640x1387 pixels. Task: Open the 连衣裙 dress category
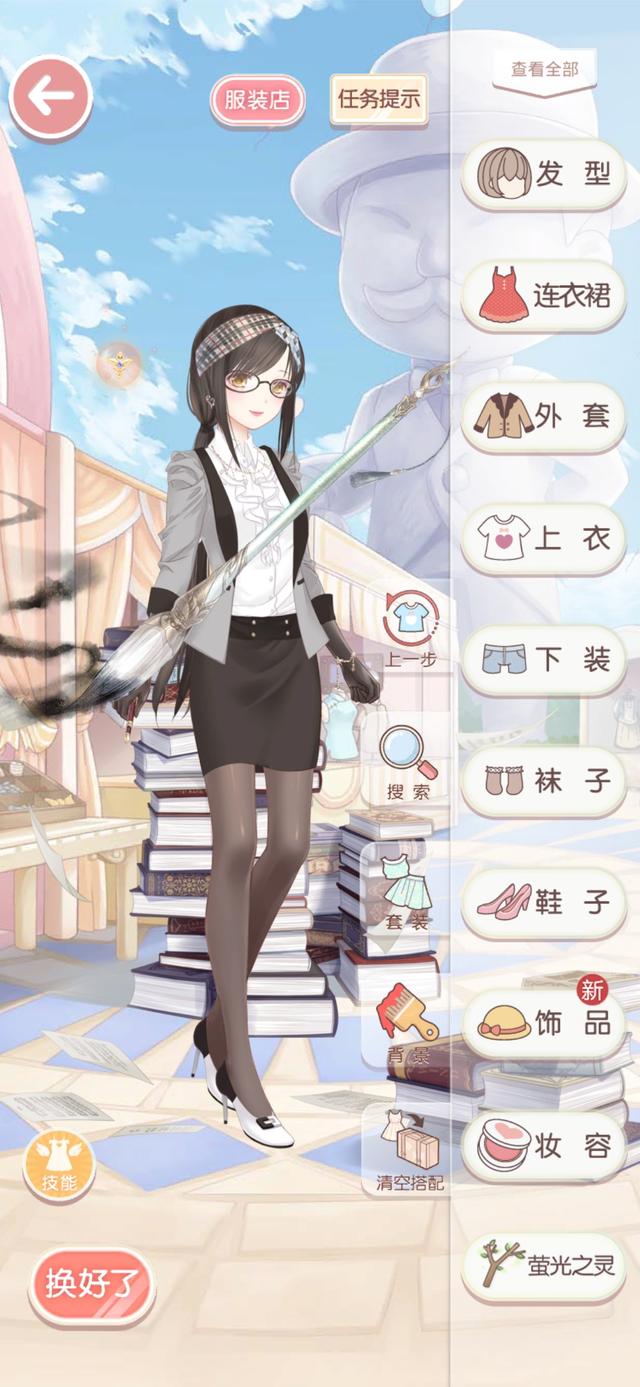pyautogui.click(x=543, y=295)
